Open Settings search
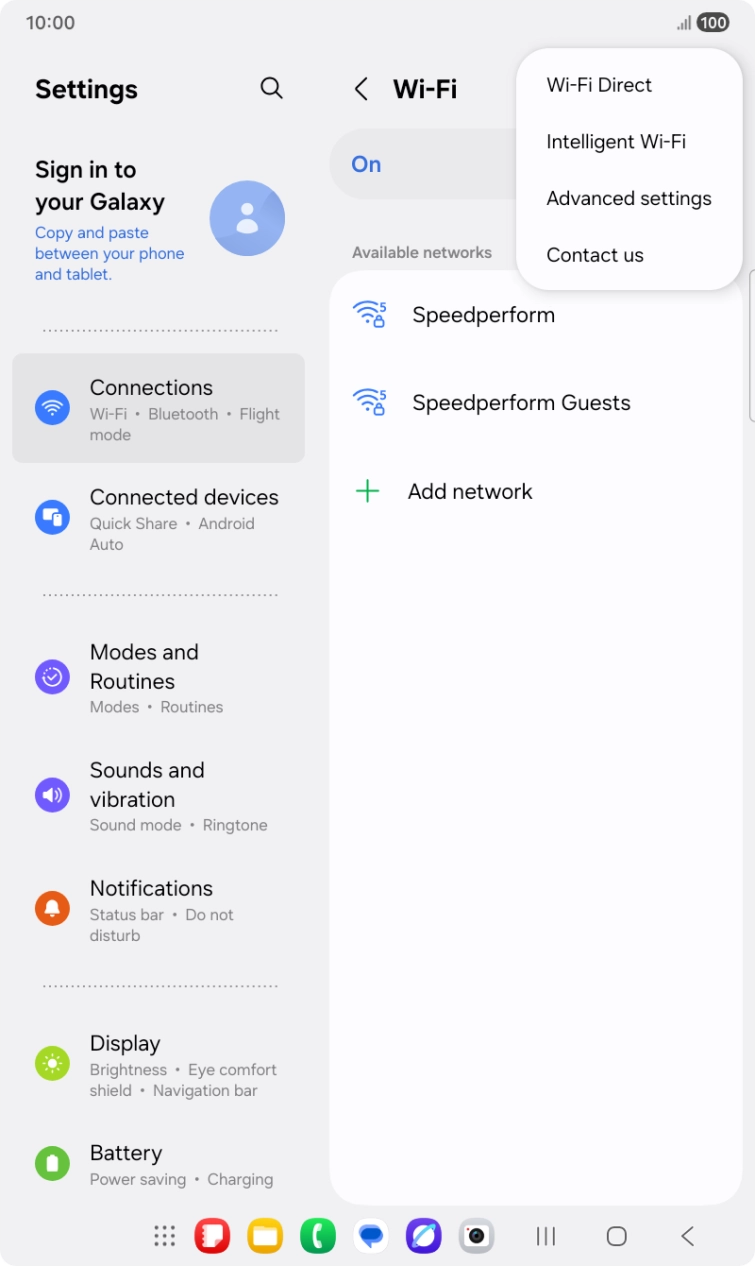 pyautogui.click(x=271, y=89)
